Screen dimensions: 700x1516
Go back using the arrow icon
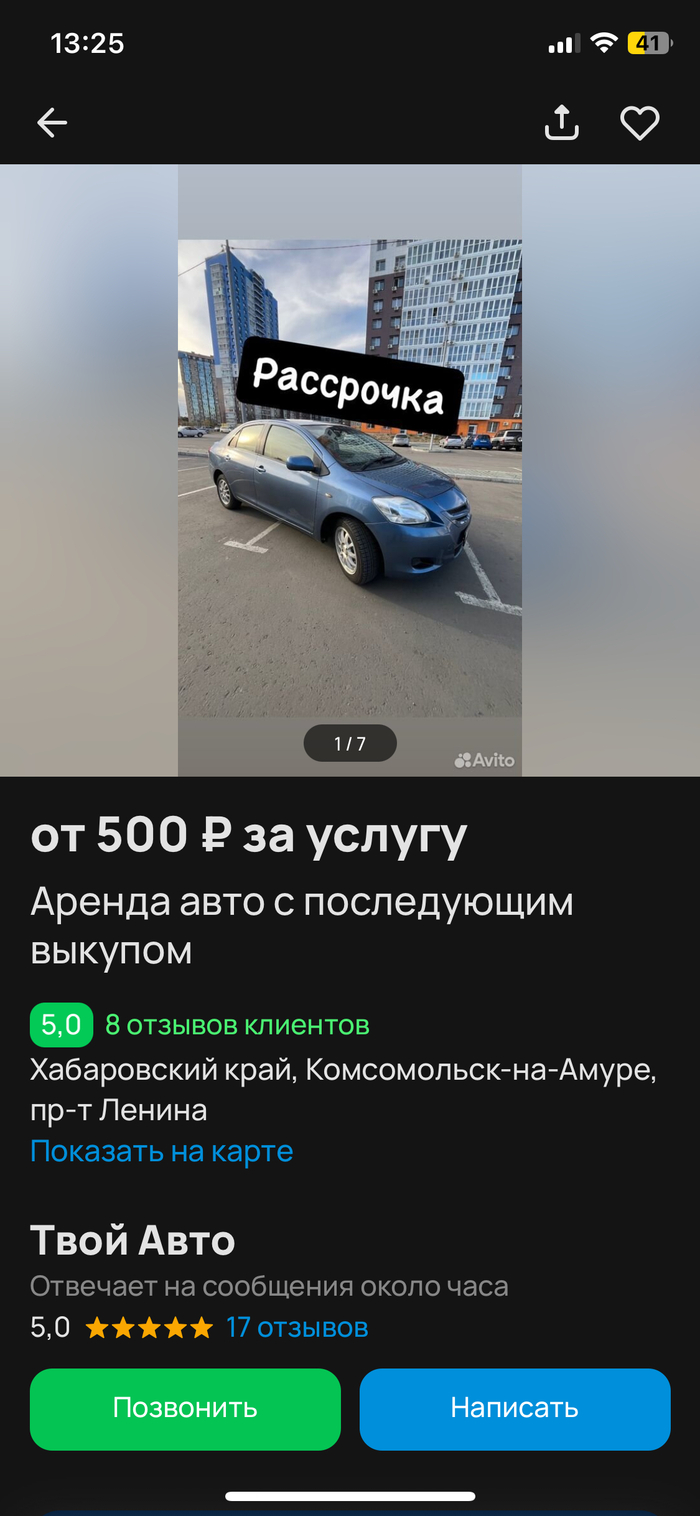coord(52,123)
